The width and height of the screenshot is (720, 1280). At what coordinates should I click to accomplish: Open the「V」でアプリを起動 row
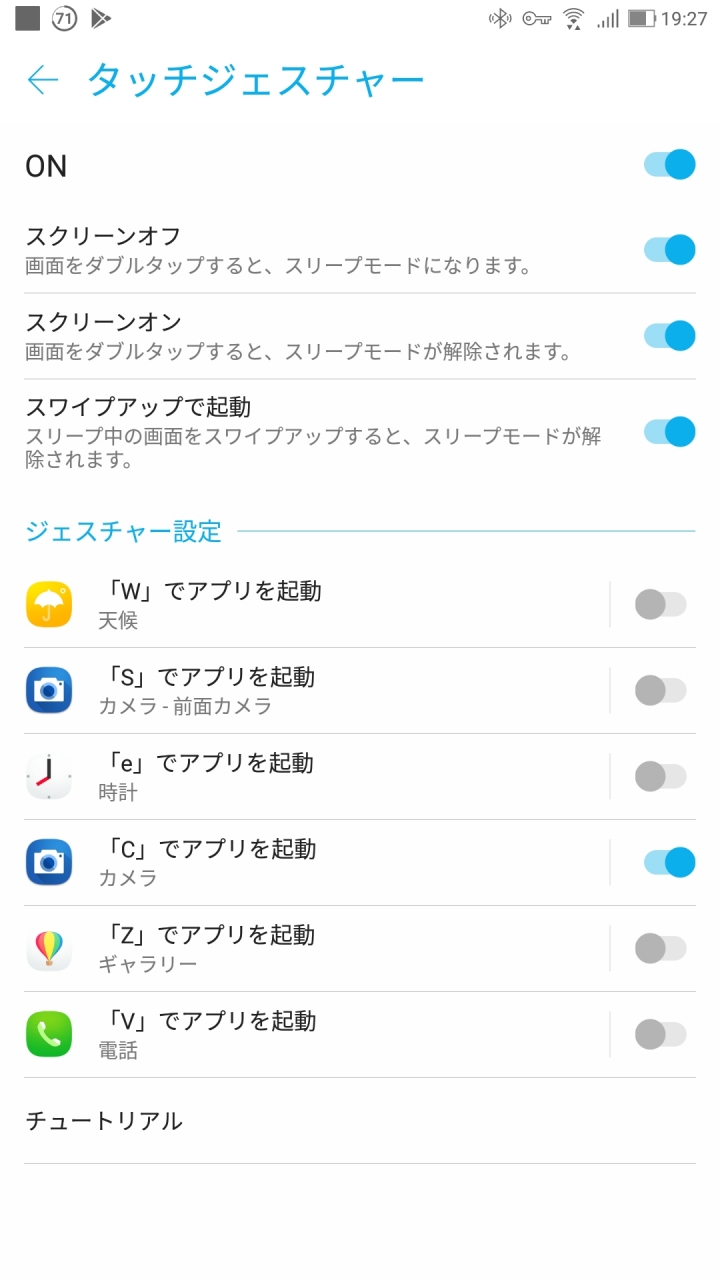(x=316, y=1034)
